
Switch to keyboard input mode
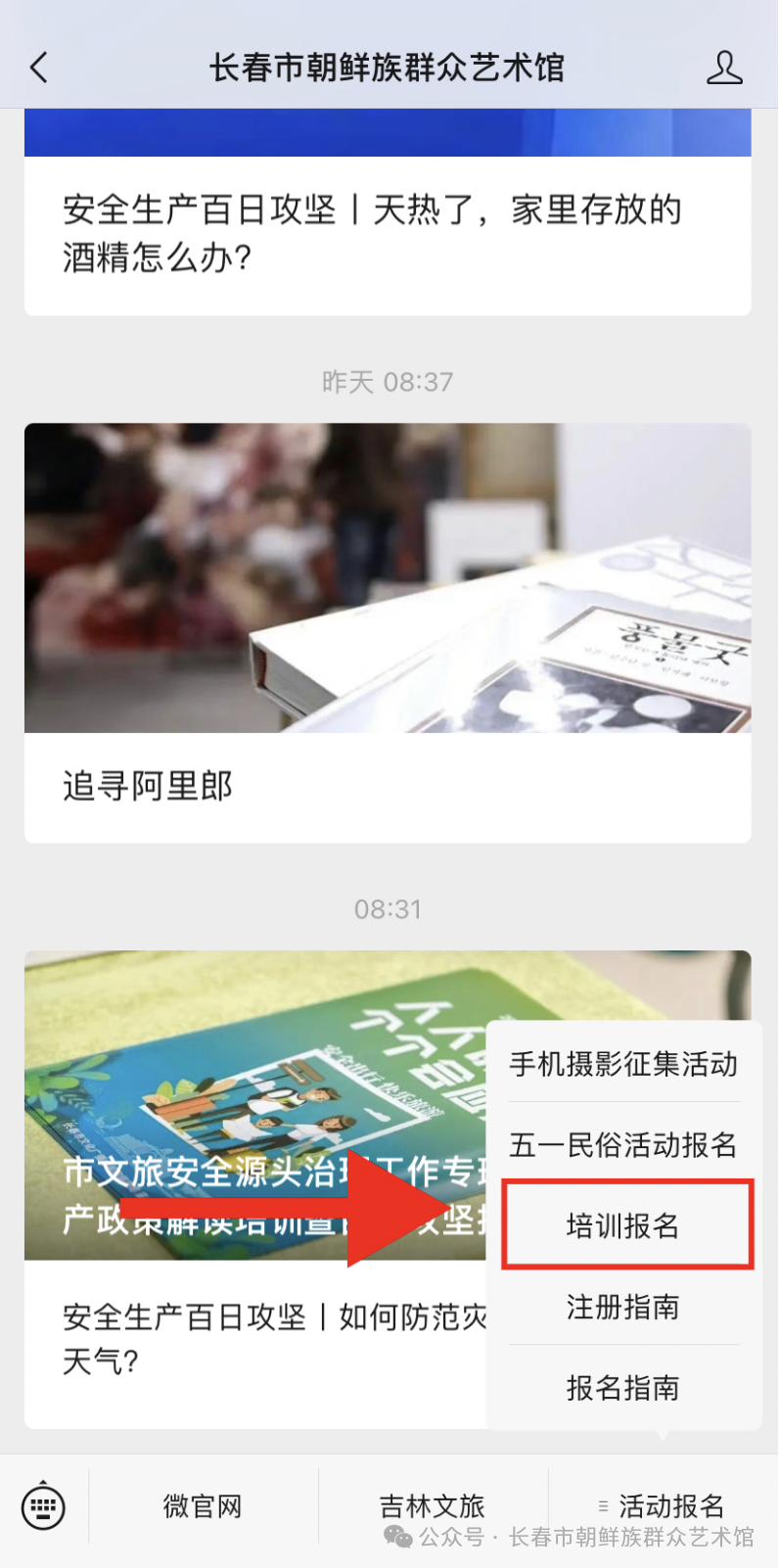[x=43, y=1506]
